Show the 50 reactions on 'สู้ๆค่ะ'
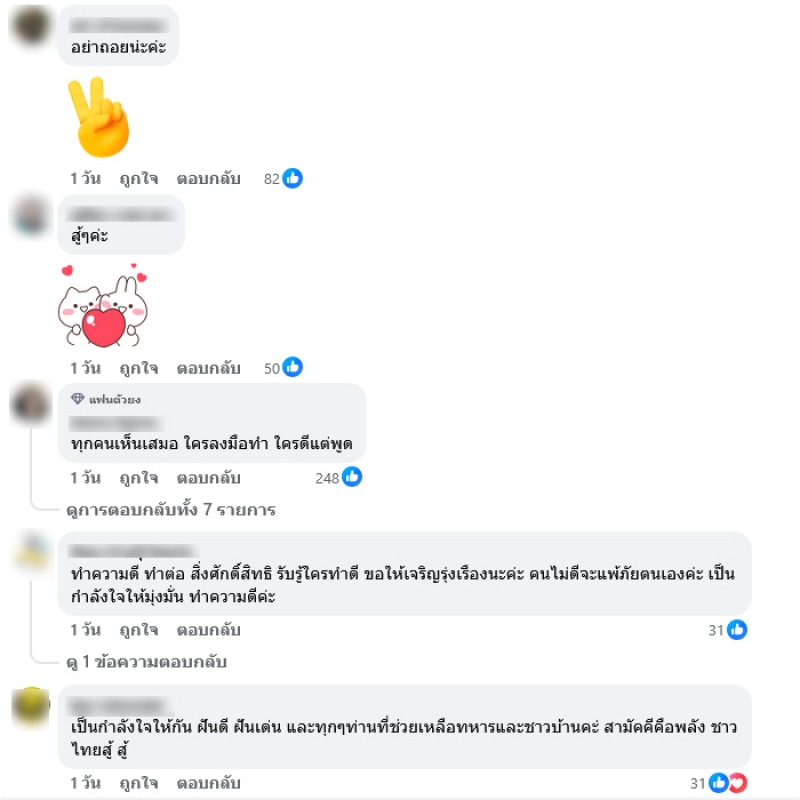Screen dimensions: 800x800 283,368
